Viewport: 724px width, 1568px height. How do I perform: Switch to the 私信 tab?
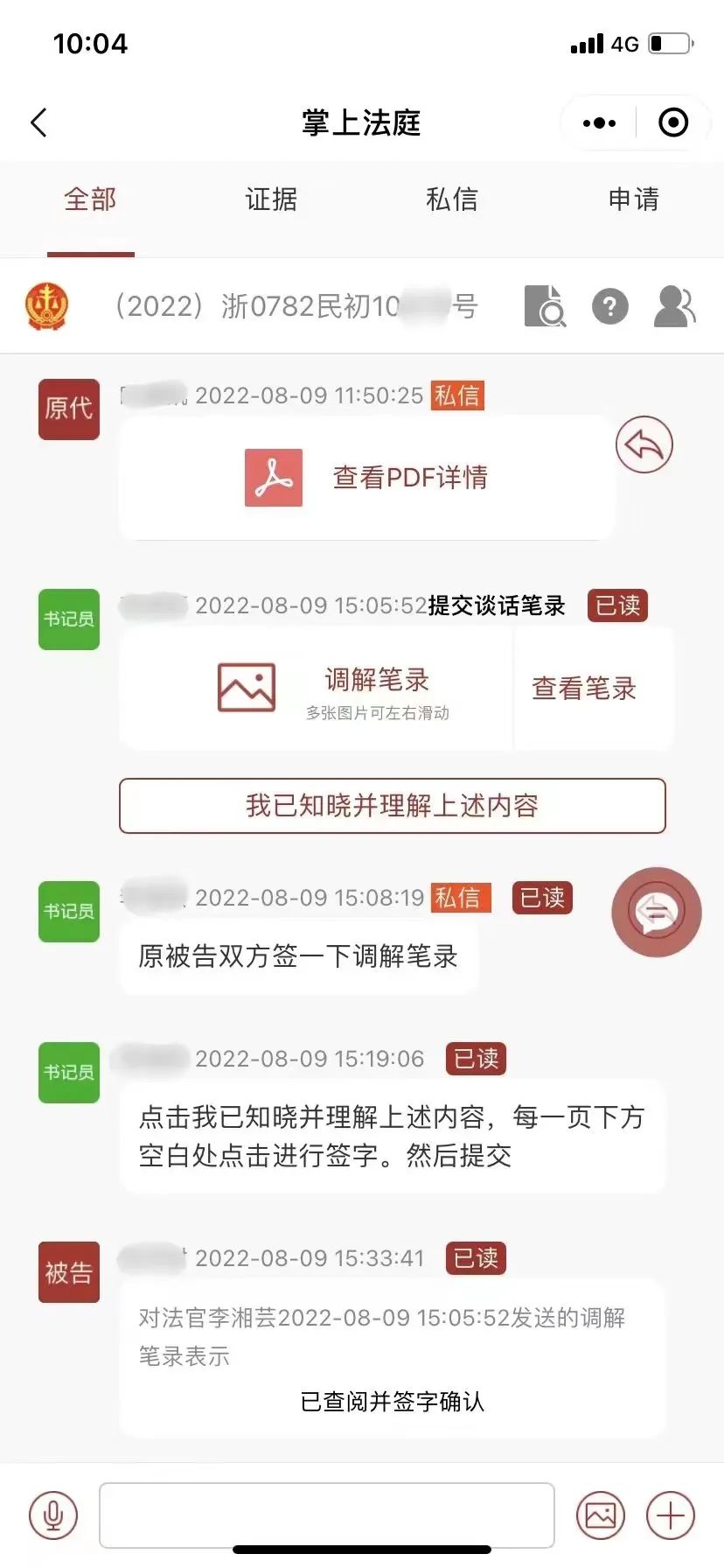(452, 199)
